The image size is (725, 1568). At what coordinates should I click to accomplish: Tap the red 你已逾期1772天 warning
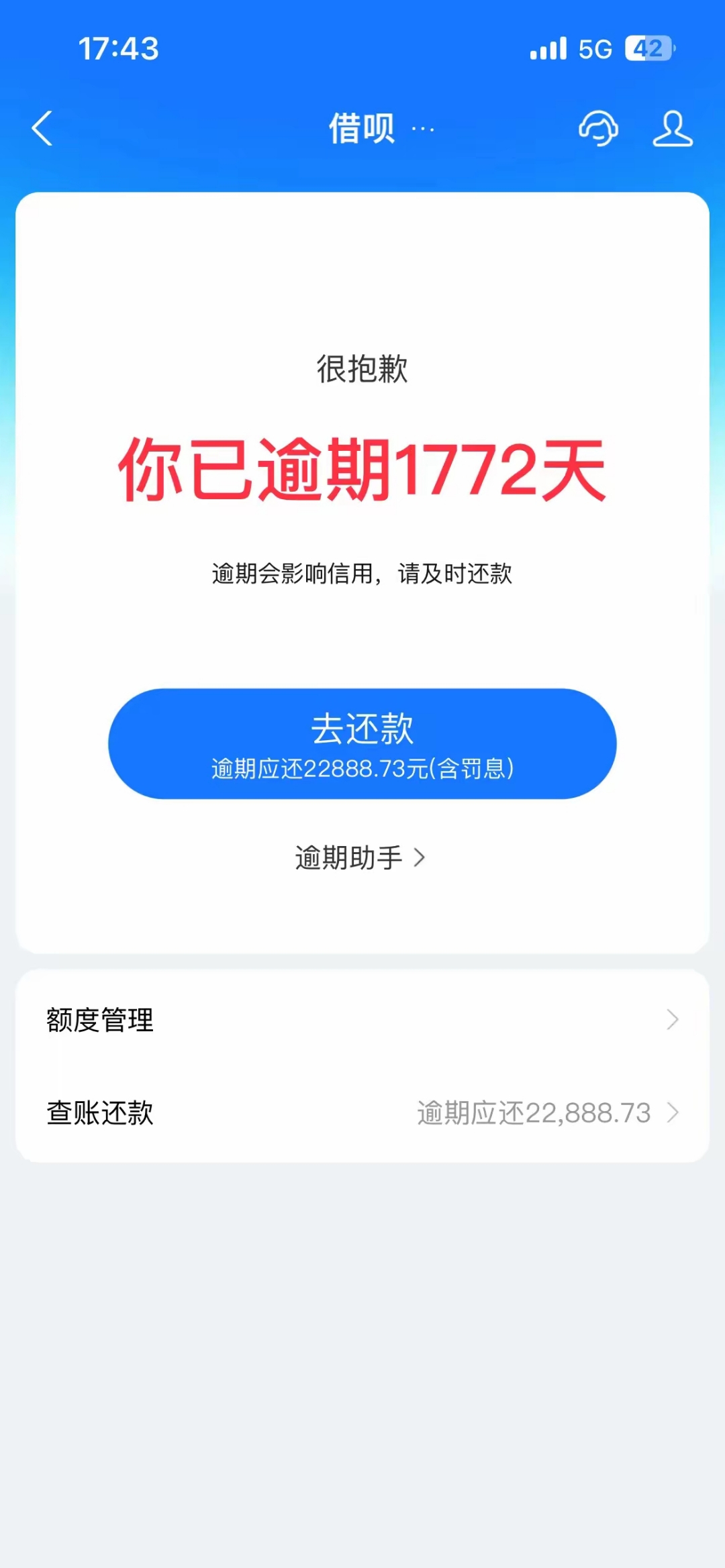pos(362,470)
